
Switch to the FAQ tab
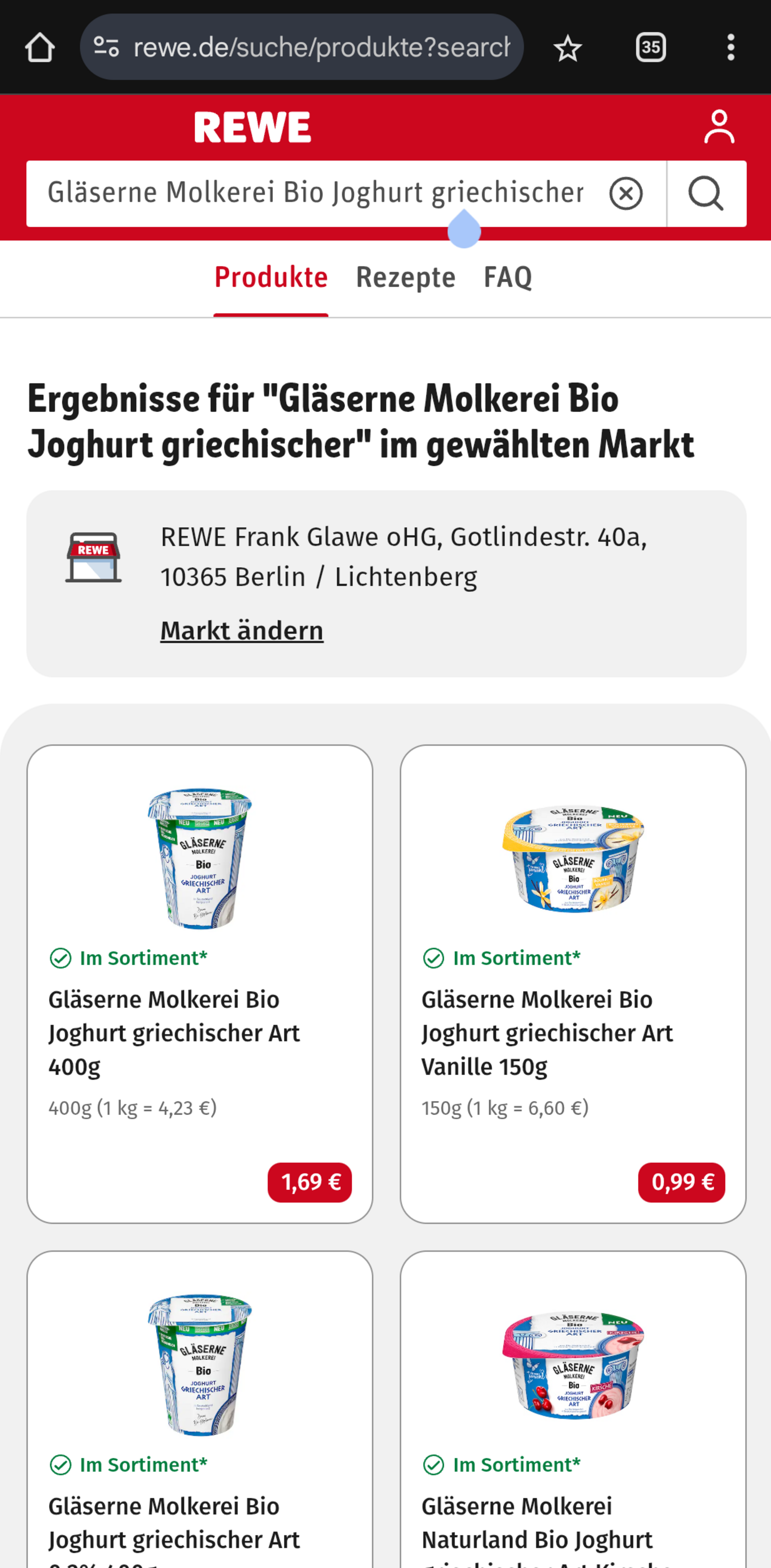(507, 278)
